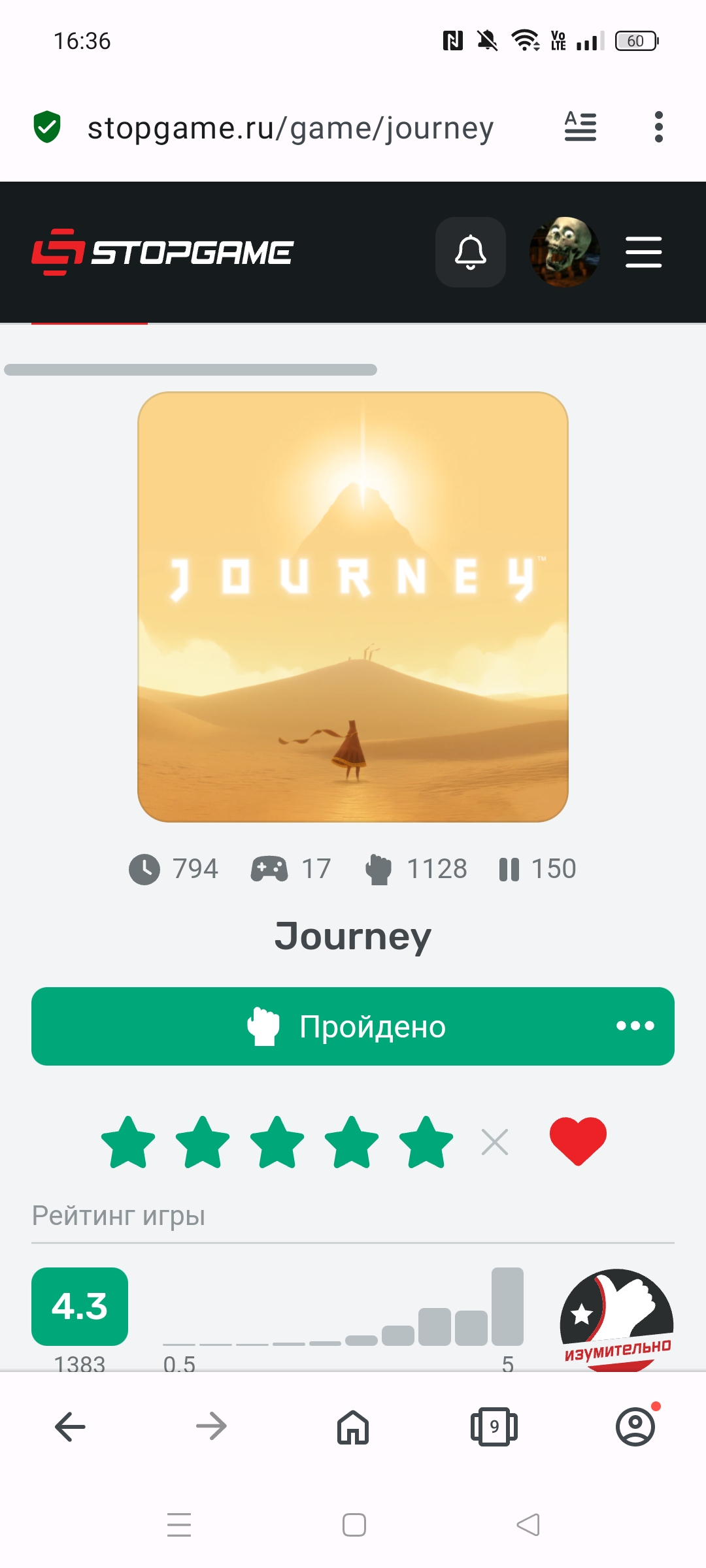This screenshot has height=1568, width=706.
Task: Go to StopGame home via logo
Action: click(x=162, y=252)
